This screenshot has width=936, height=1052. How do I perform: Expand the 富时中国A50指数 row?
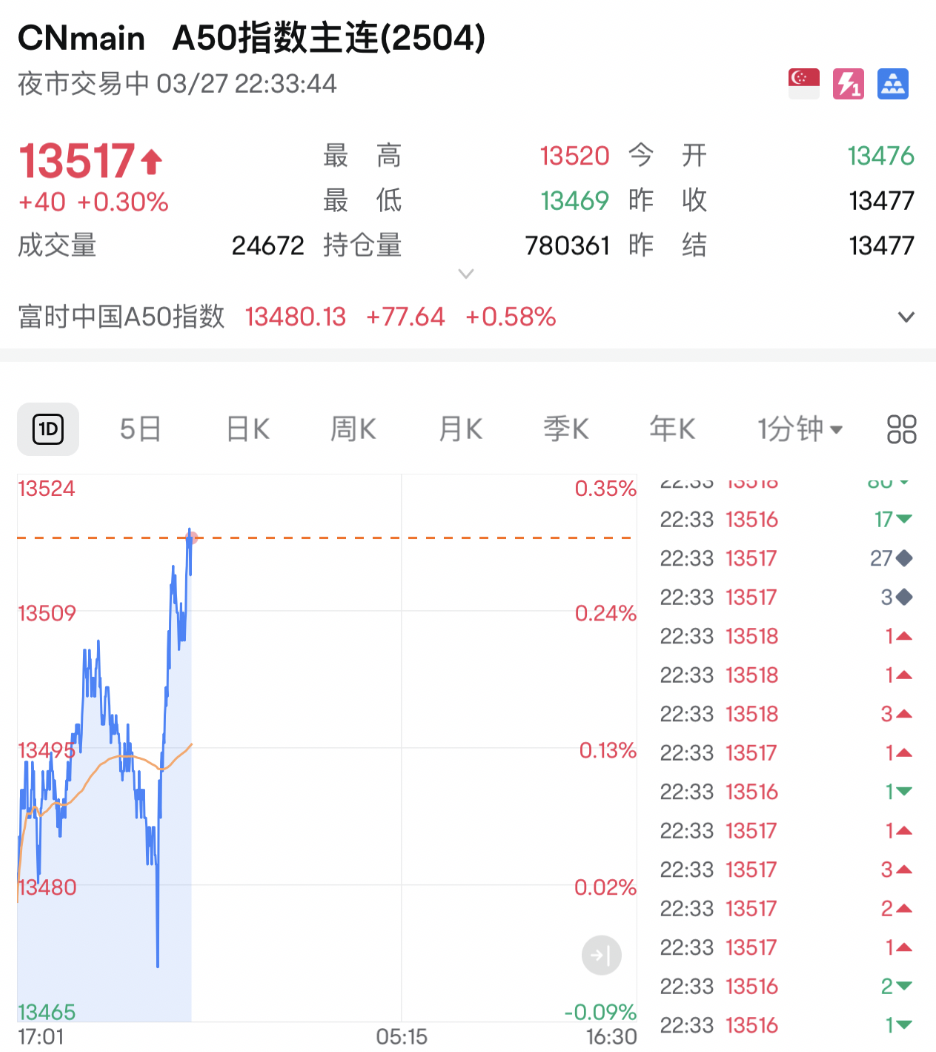pyautogui.click(x=905, y=318)
